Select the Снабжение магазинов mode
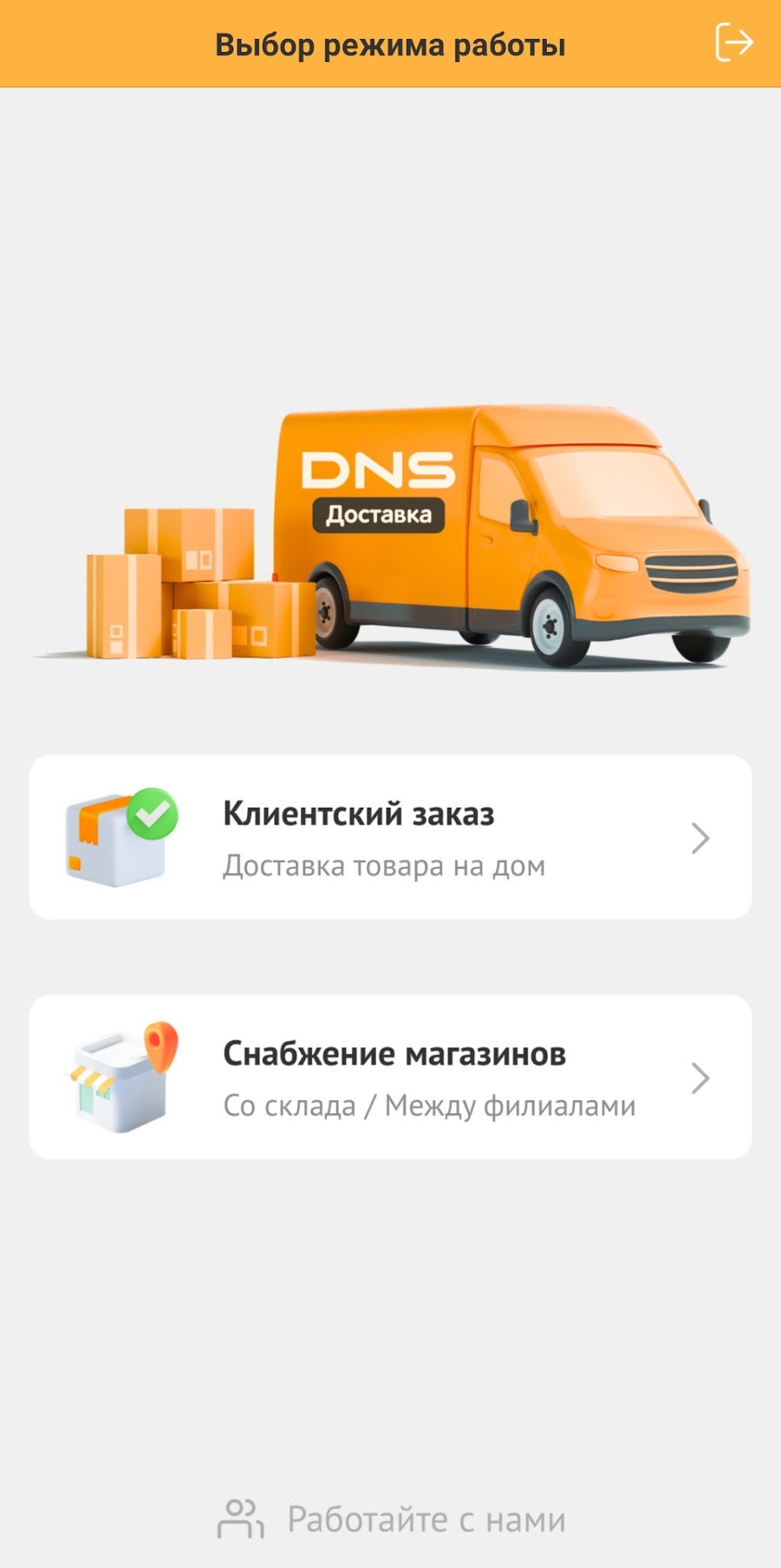The height and width of the screenshot is (1568, 781). pos(390,1077)
